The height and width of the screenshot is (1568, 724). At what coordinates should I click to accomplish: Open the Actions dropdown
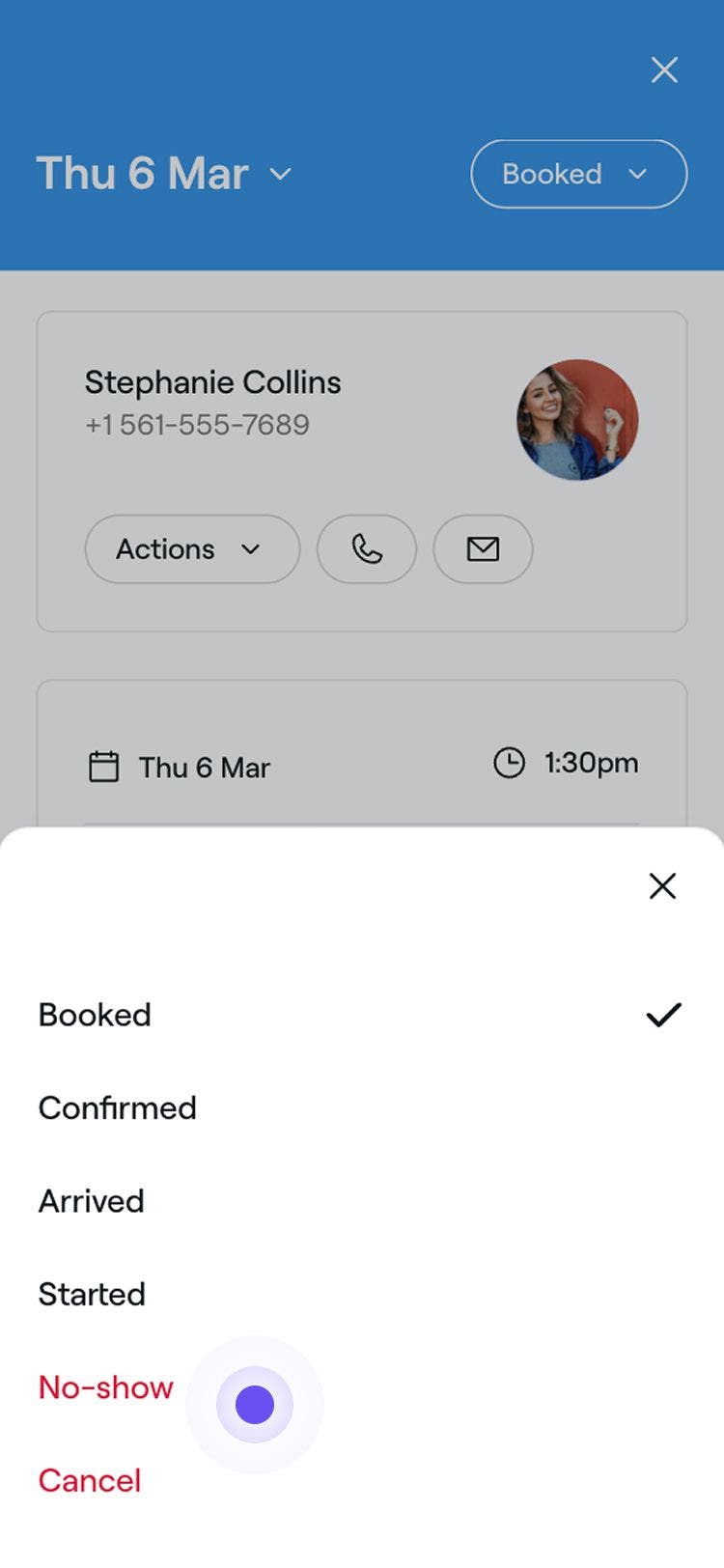[191, 548]
